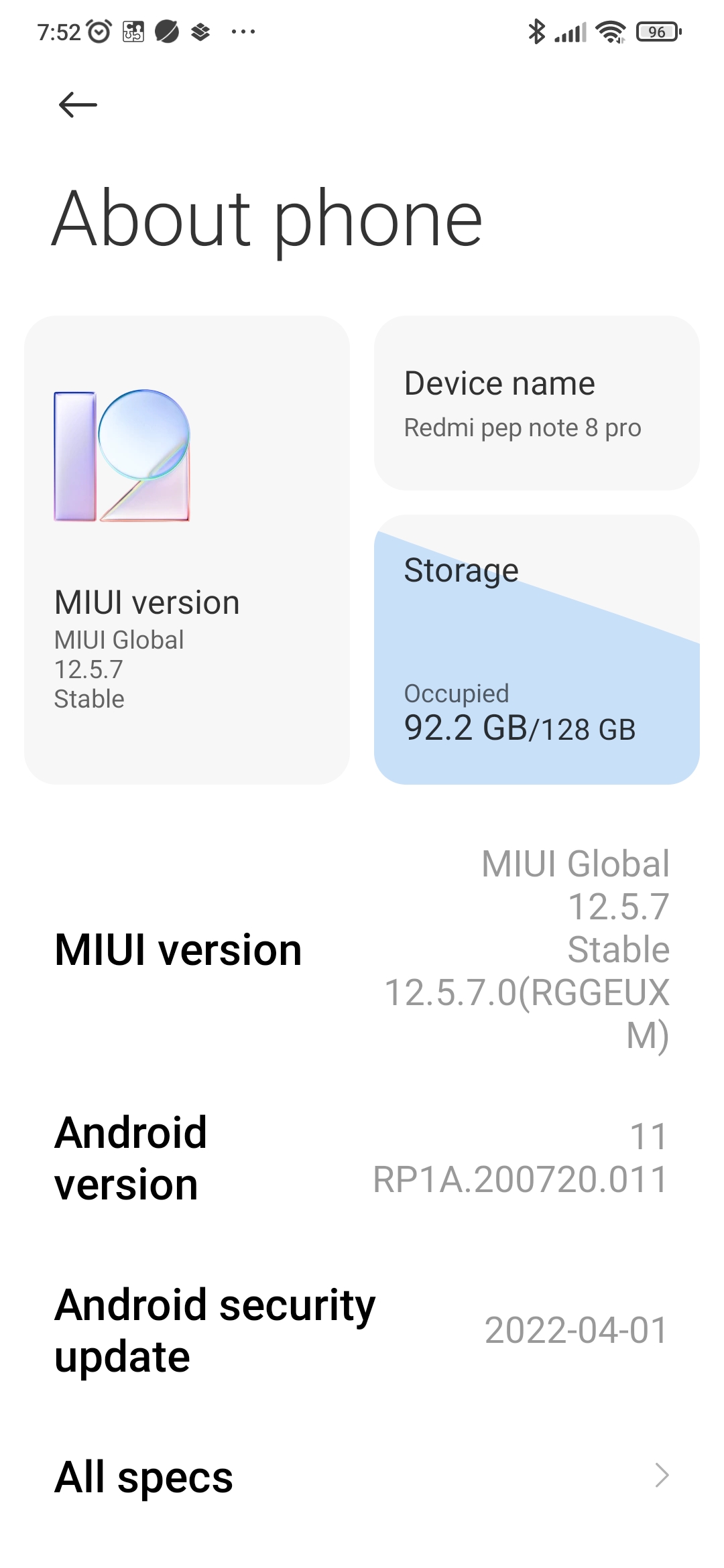Screen dimensions: 724x1568
Task: Open the MIUI version card with logo
Action: click(x=186, y=549)
